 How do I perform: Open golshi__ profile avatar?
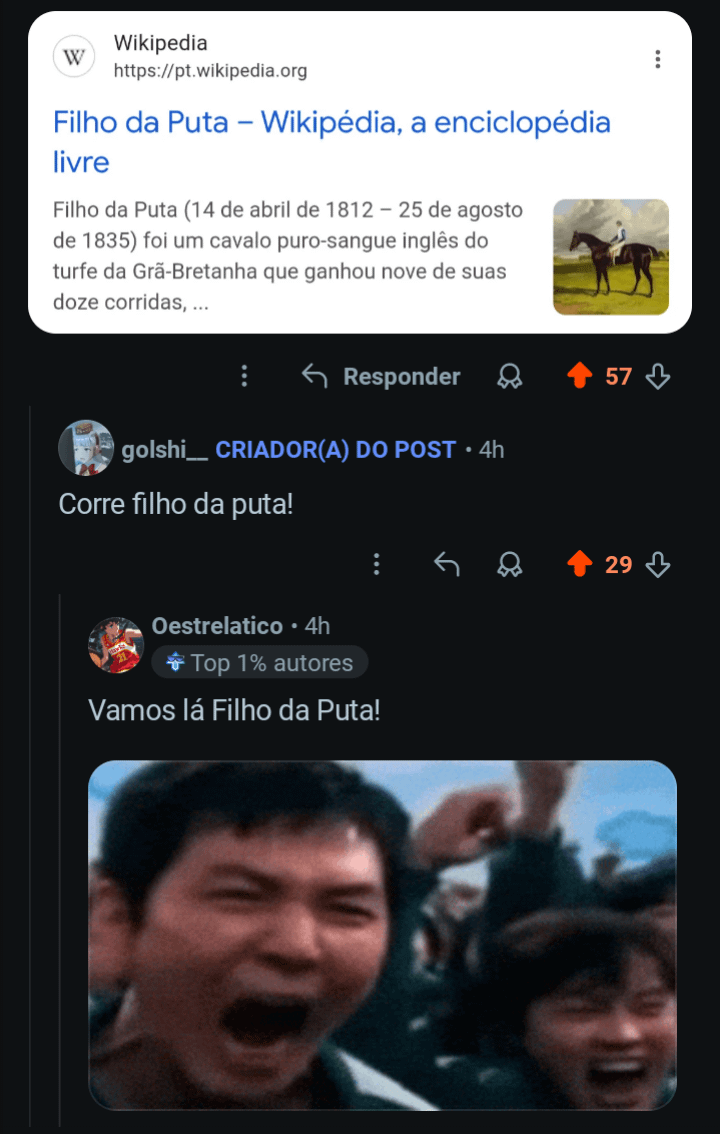click(86, 448)
